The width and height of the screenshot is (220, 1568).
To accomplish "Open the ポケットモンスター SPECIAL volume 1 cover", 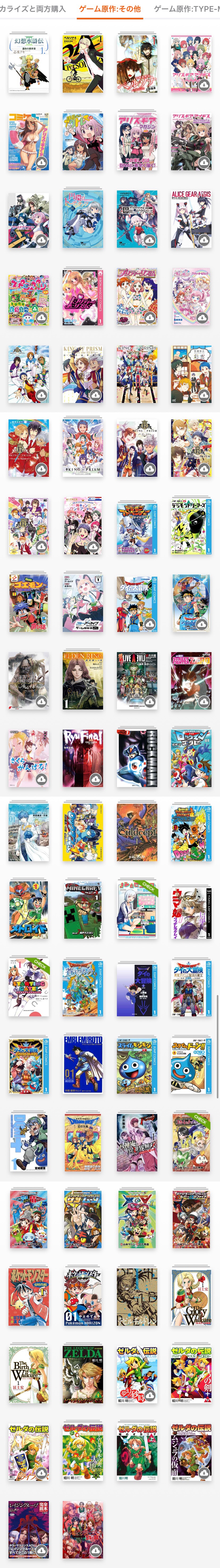I will pos(29,1296).
